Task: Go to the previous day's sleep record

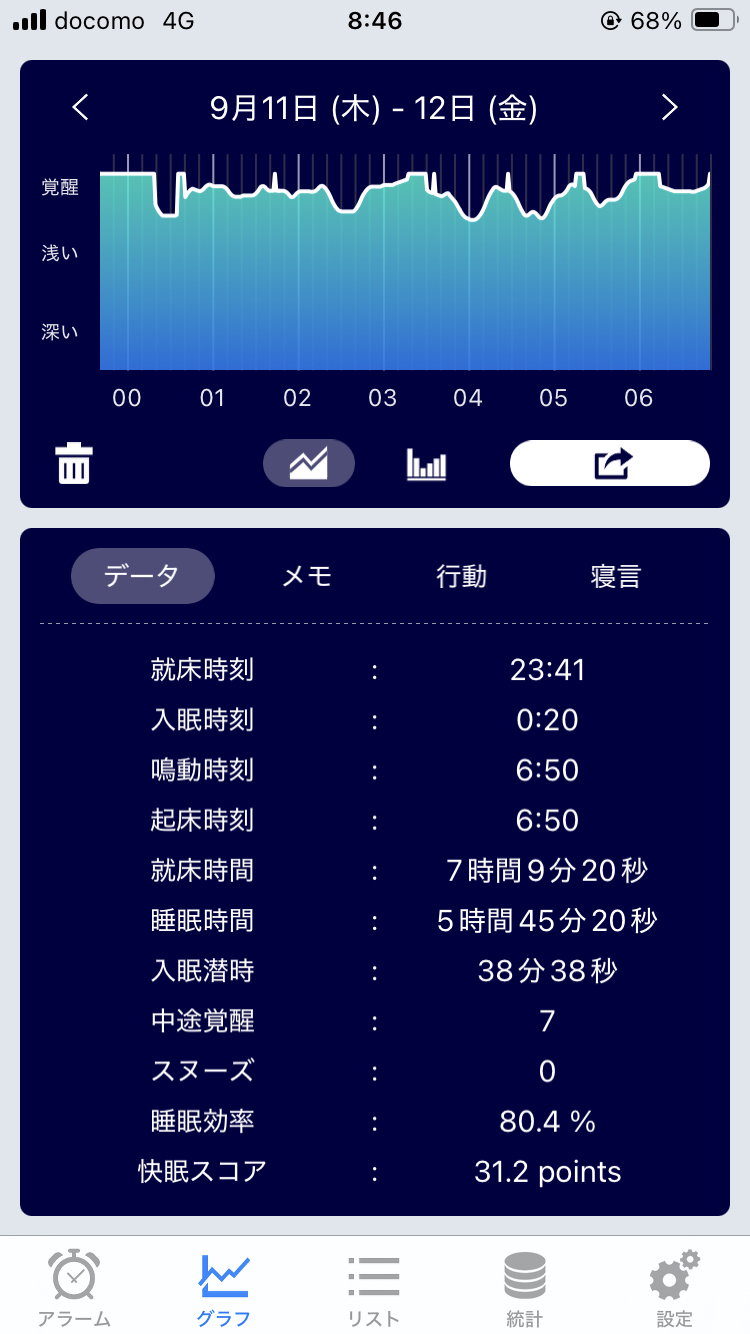Action: tap(81, 108)
